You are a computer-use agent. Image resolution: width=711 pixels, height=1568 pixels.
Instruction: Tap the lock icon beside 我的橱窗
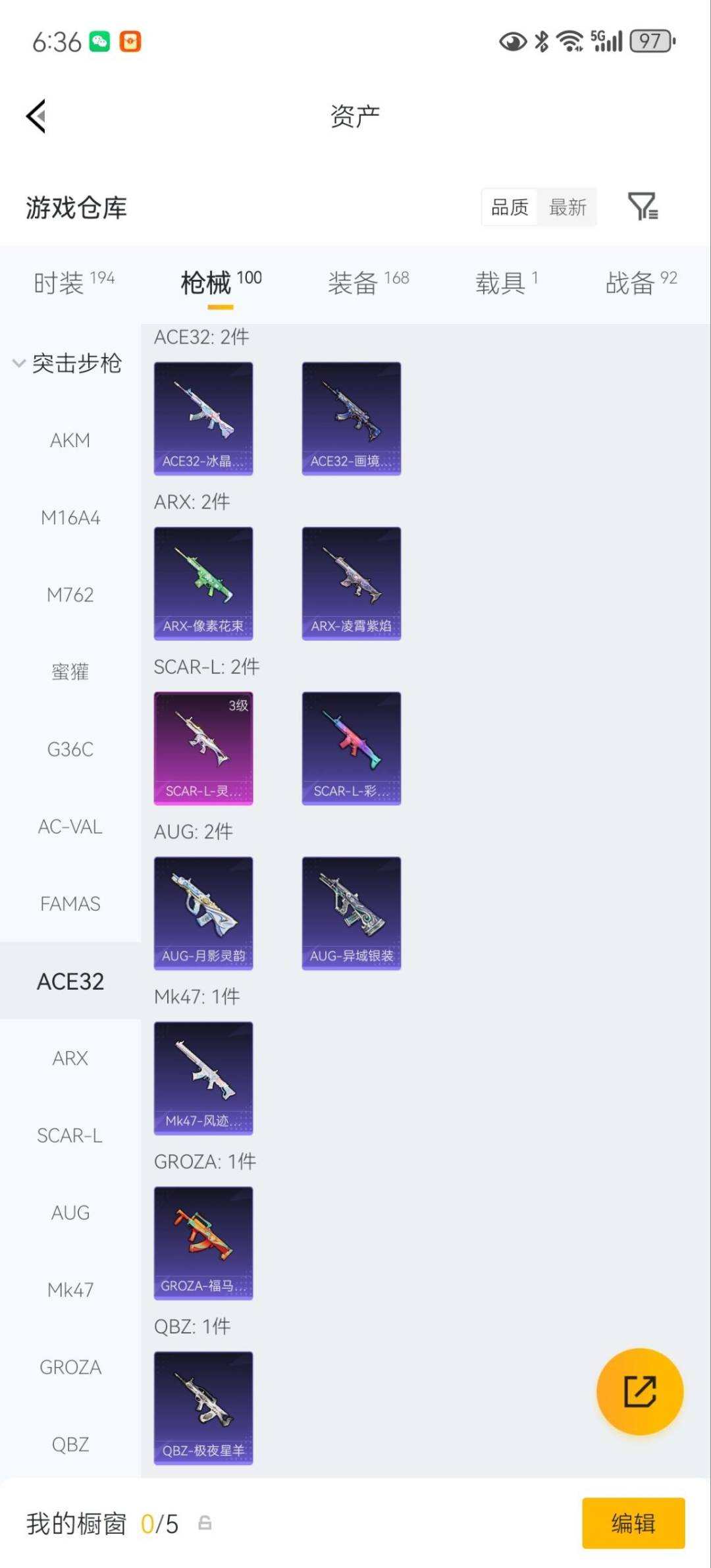pyautogui.click(x=204, y=1524)
